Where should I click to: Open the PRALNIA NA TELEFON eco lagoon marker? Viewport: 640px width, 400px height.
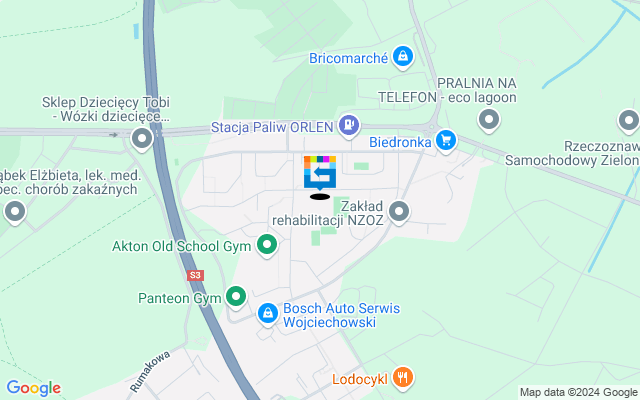click(x=489, y=121)
